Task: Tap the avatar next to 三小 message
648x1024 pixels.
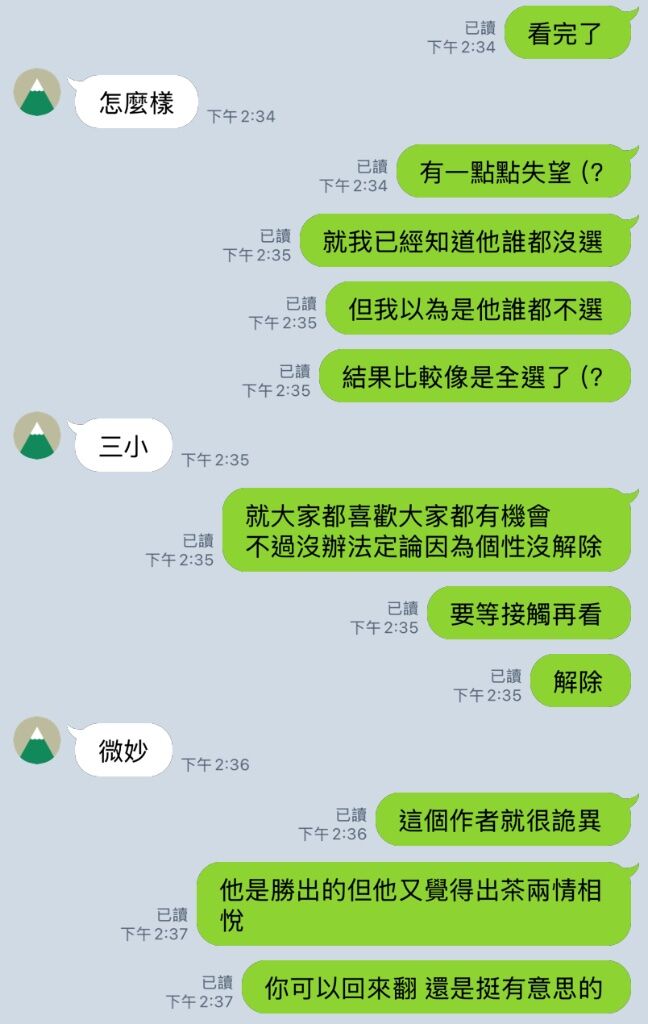Action: pyautogui.click(x=37, y=436)
